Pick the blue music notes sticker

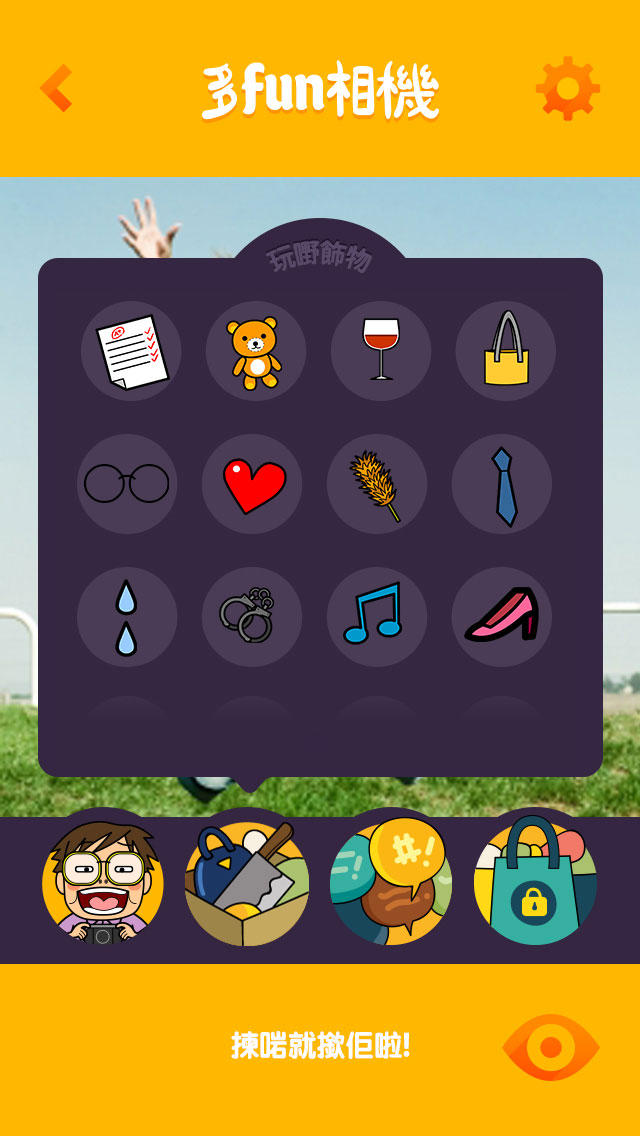[377, 617]
